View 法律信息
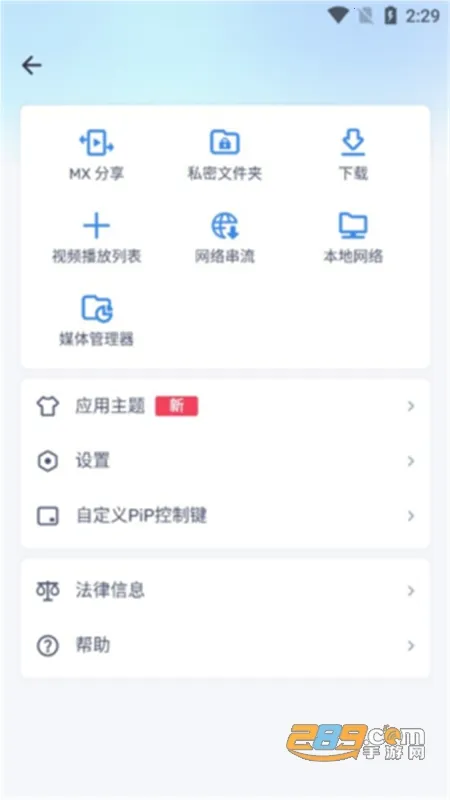Viewport: 450px width, 800px height. pyautogui.click(x=225, y=591)
